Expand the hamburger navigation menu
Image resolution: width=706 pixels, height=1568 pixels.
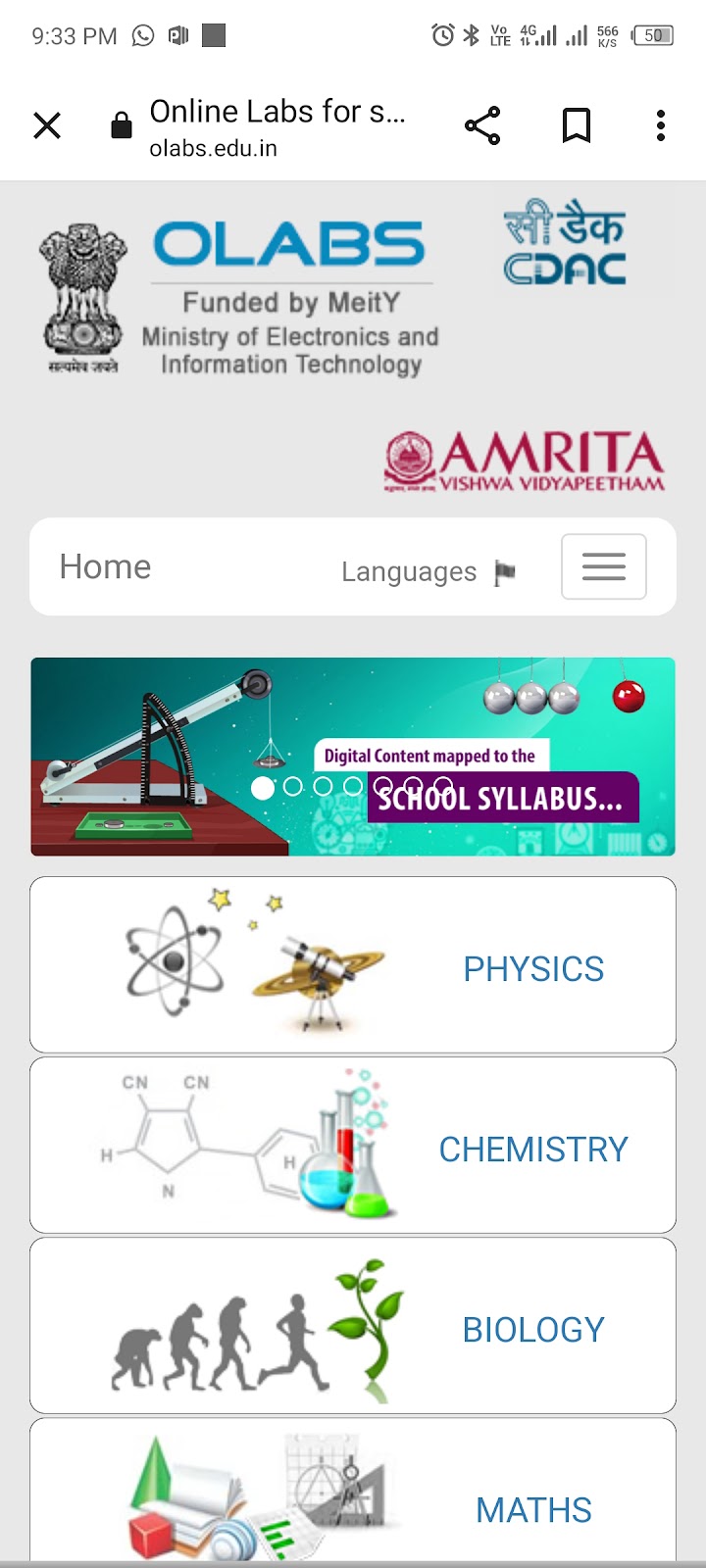(x=603, y=566)
